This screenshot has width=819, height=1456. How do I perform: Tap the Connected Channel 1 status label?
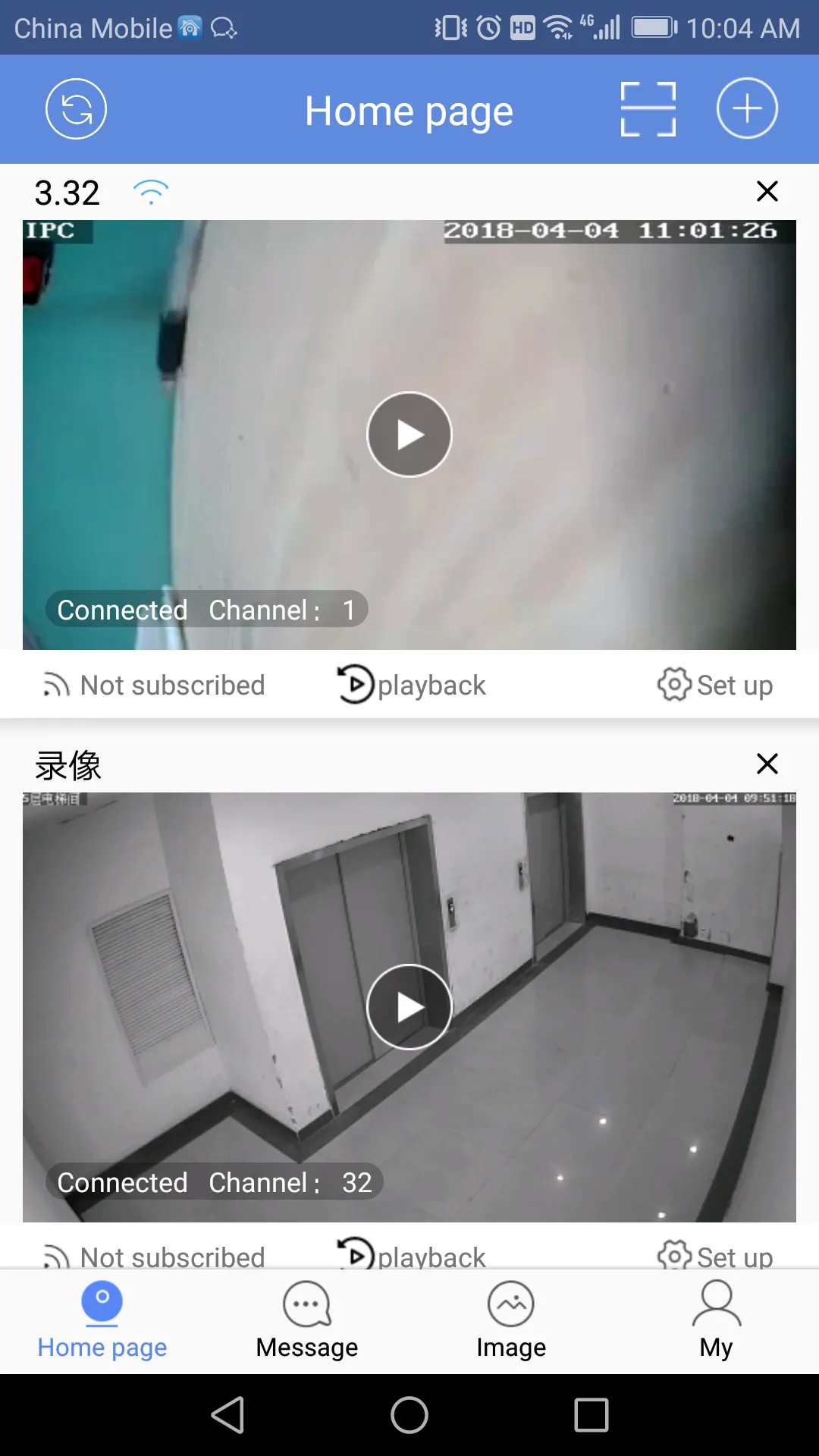point(207,609)
